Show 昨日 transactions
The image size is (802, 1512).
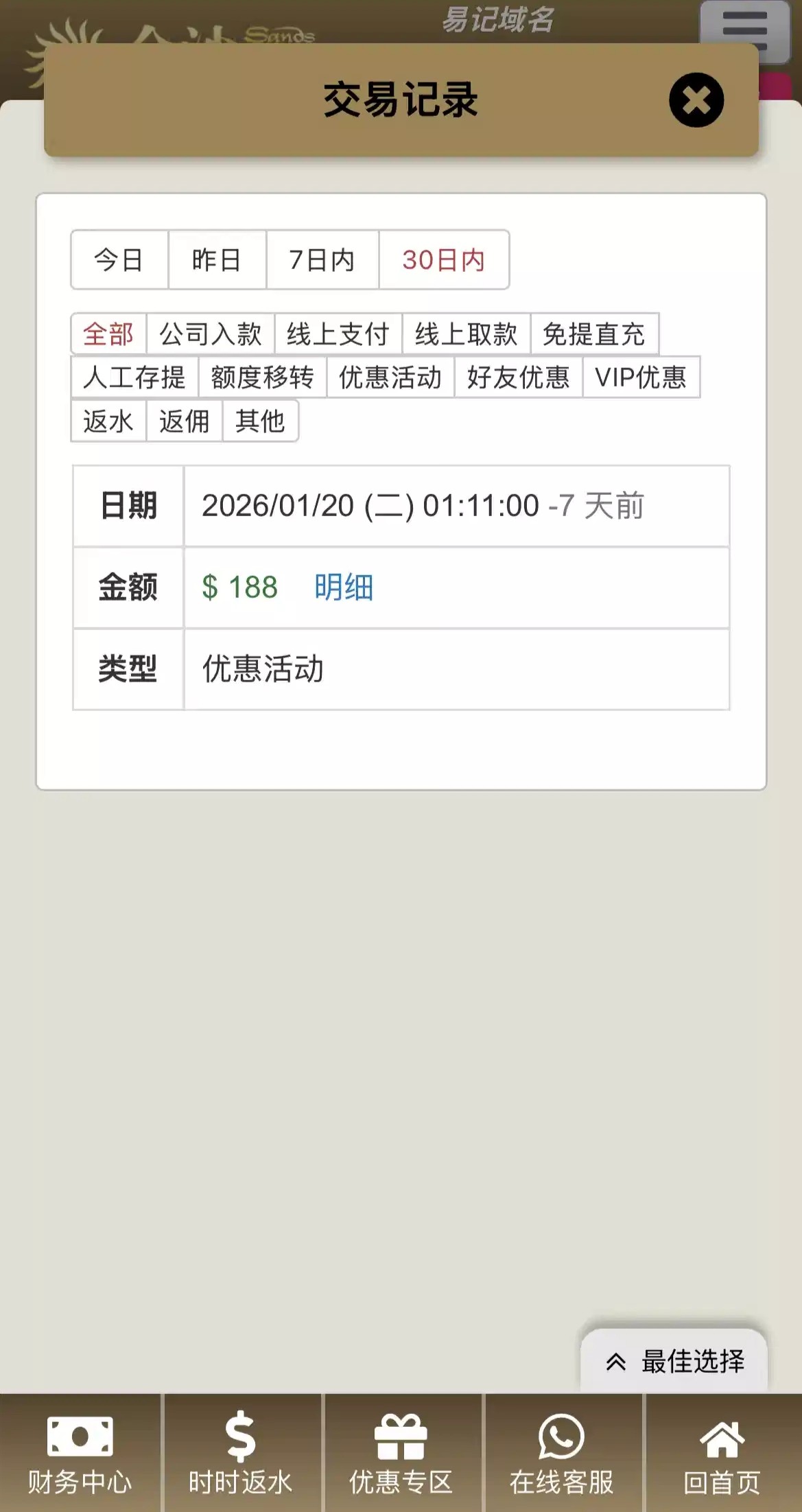tap(217, 260)
